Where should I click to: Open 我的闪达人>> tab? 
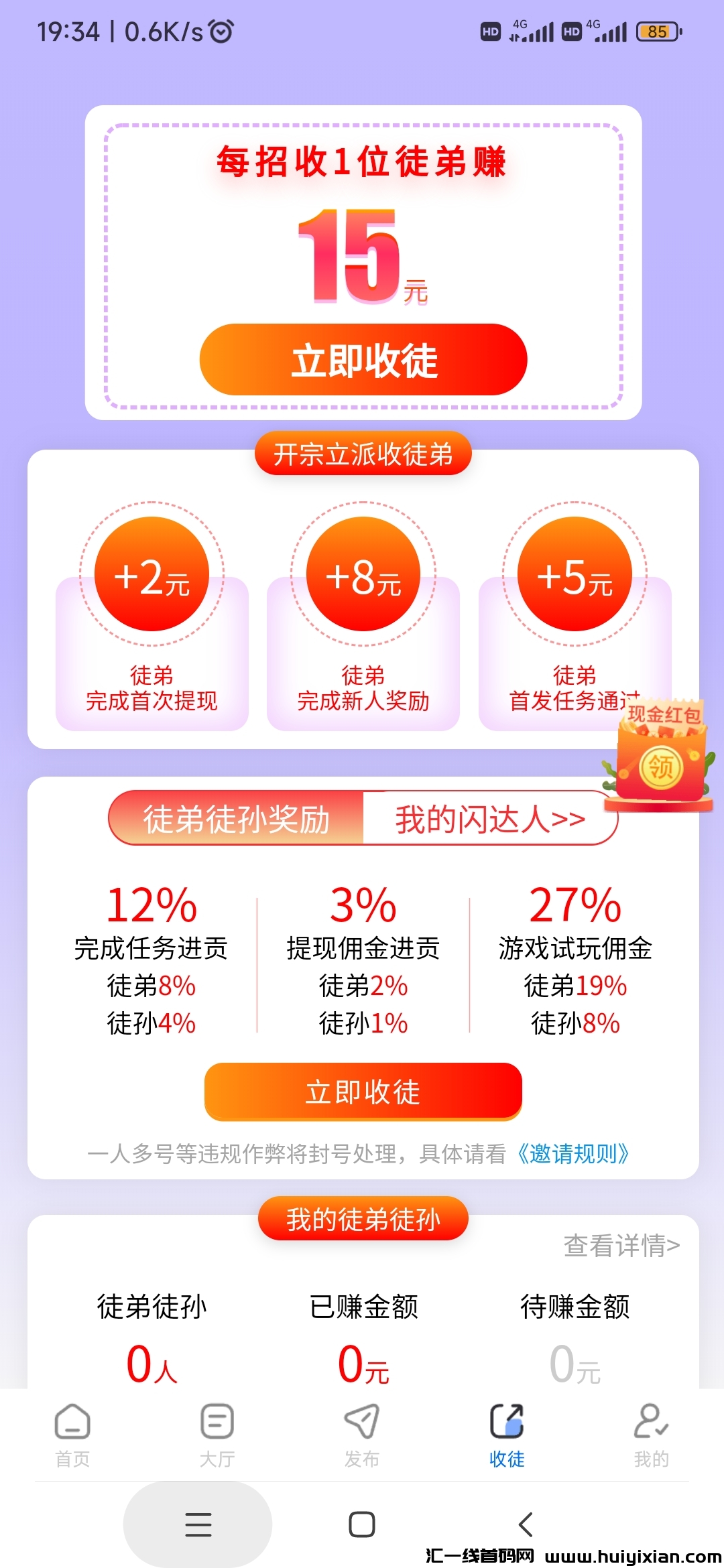point(489,819)
